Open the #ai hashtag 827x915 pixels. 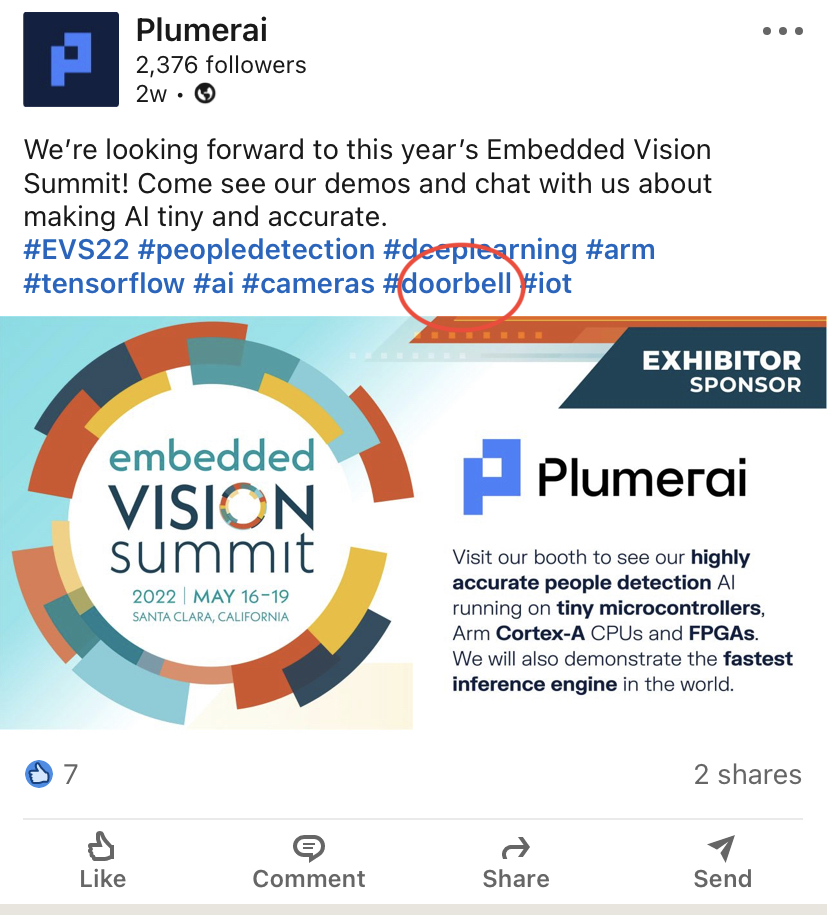tap(213, 283)
